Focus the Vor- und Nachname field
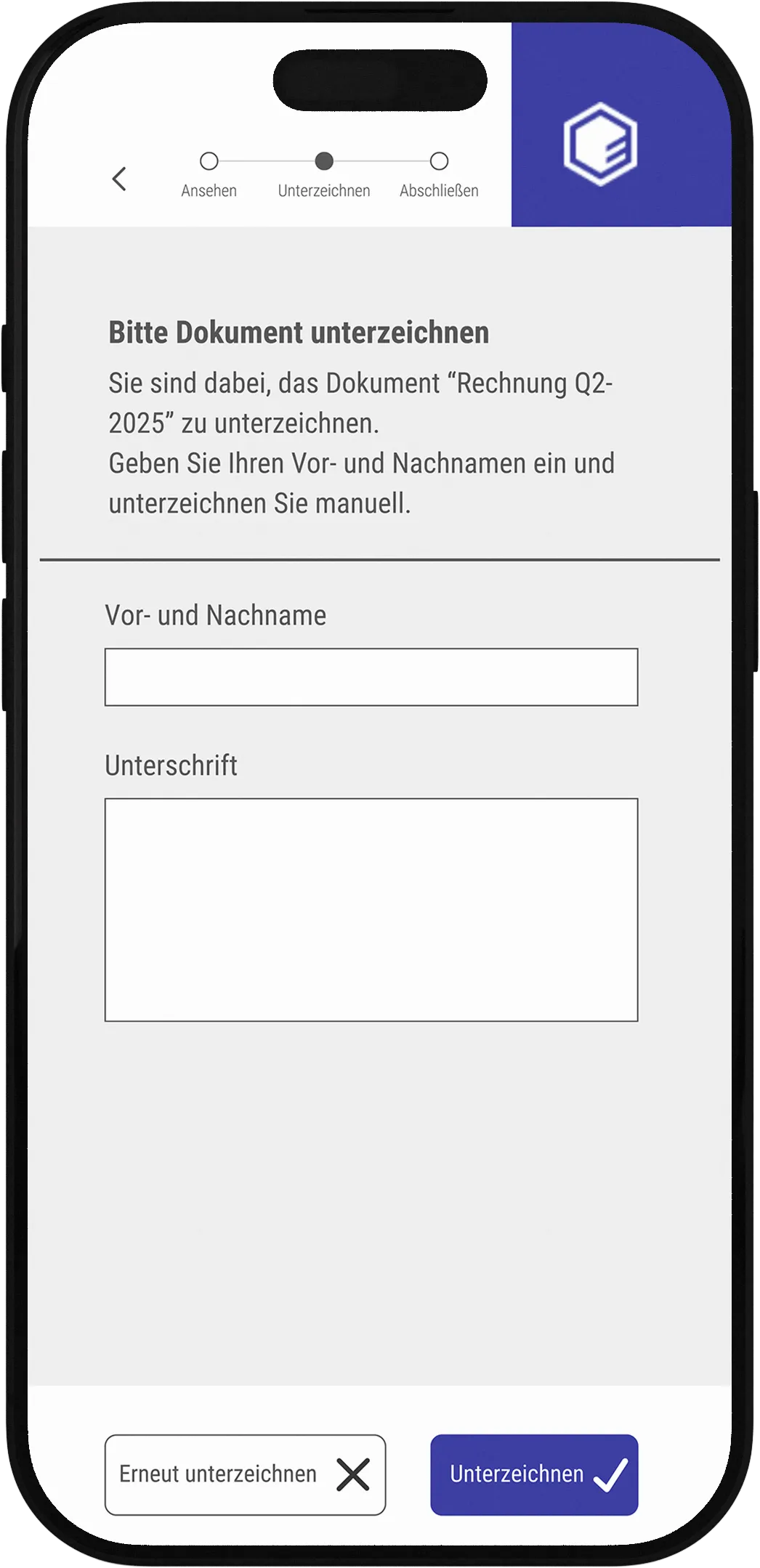The width and height of the screenshot is (760, 1568). pos(371,677)
